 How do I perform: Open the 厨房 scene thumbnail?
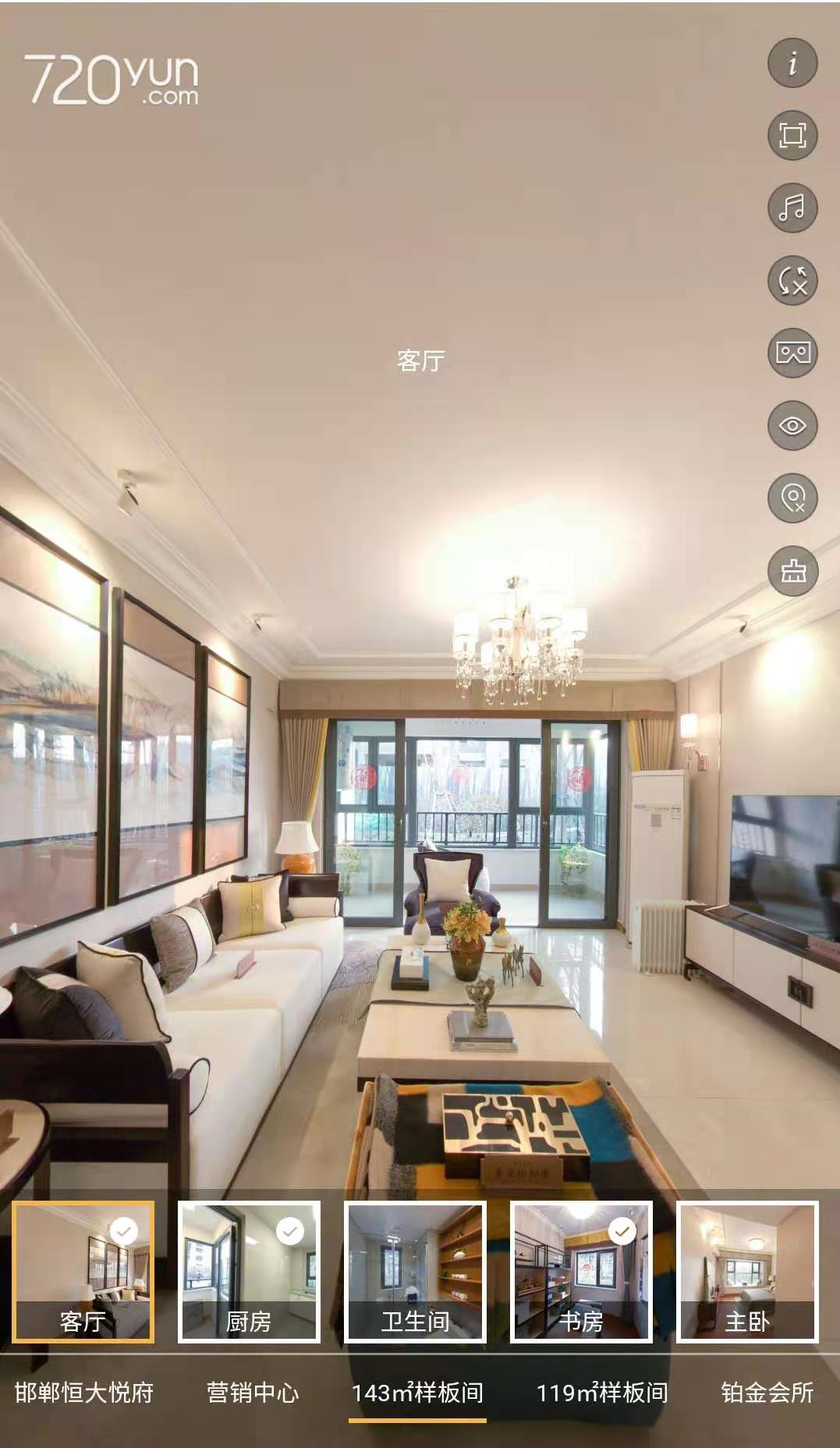(x=249, y=1272)
